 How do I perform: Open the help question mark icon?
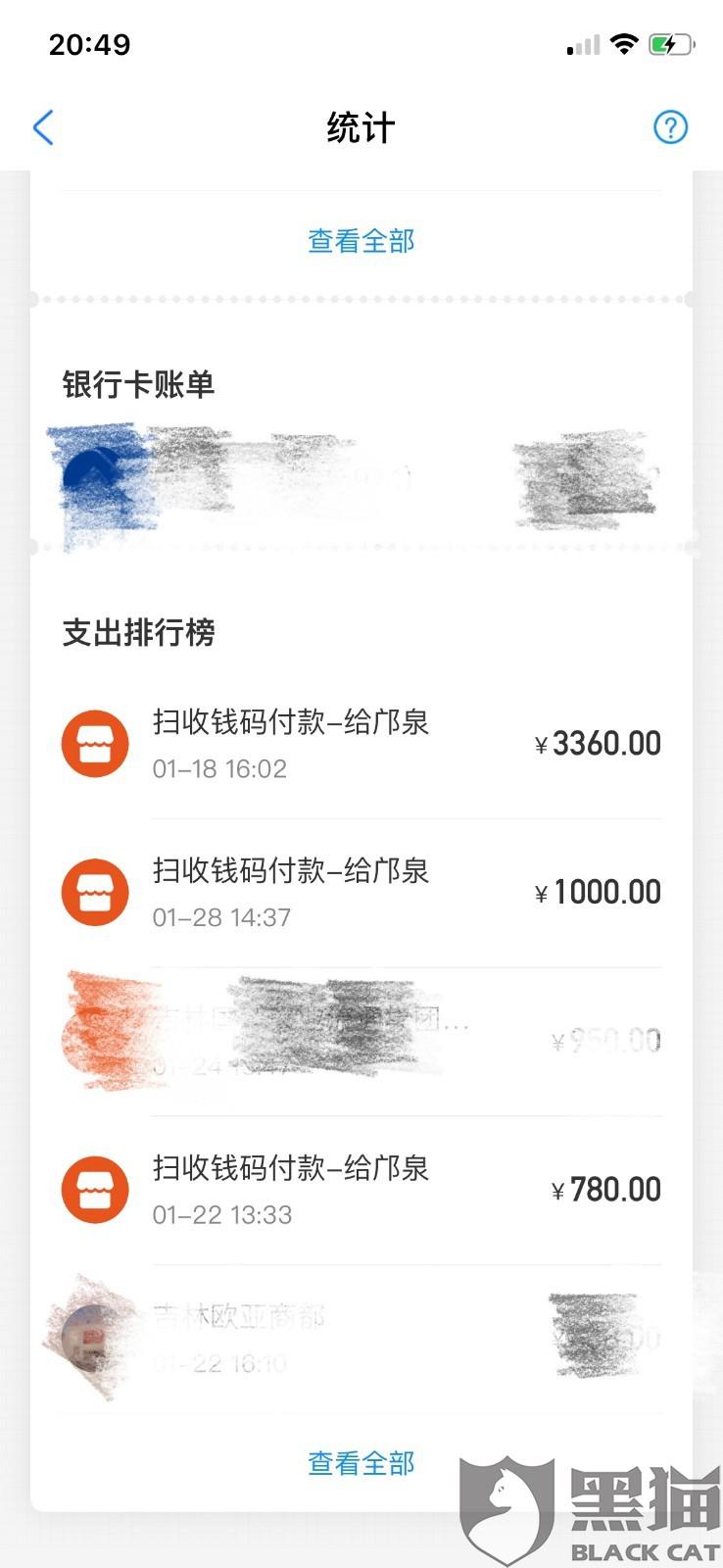click(670, 127)
